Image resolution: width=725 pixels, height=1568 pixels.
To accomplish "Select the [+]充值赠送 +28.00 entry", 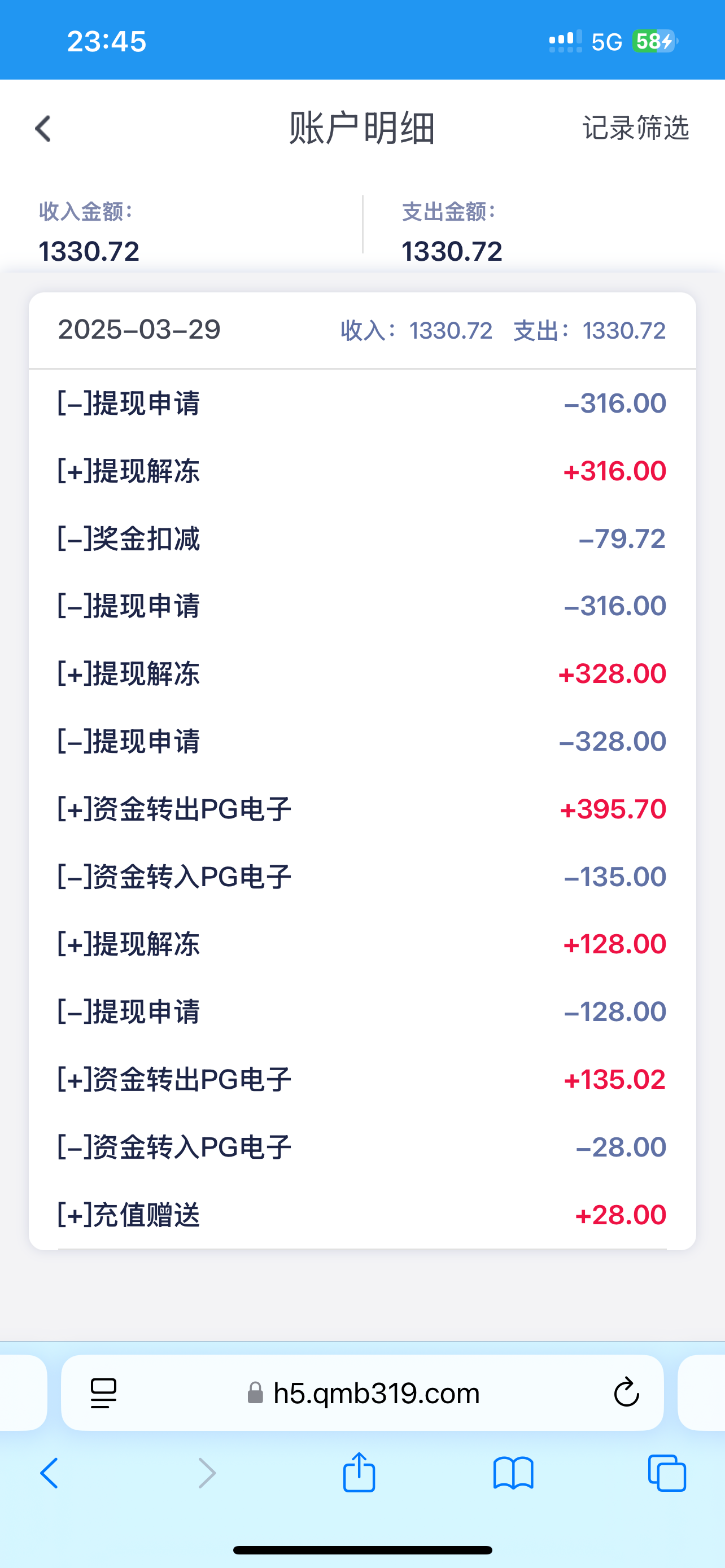I will click(361, 1215).
